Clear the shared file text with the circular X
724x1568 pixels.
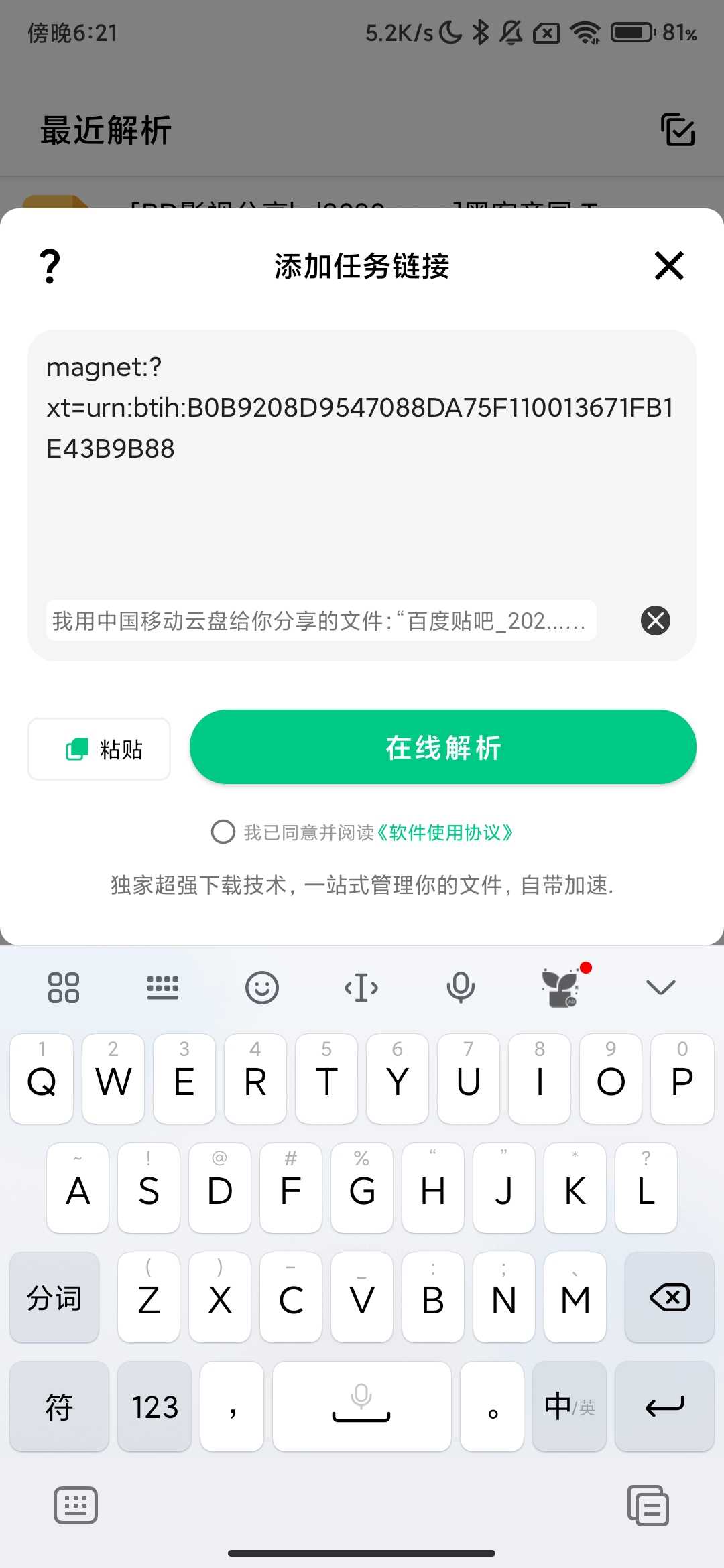pos(655,620)
